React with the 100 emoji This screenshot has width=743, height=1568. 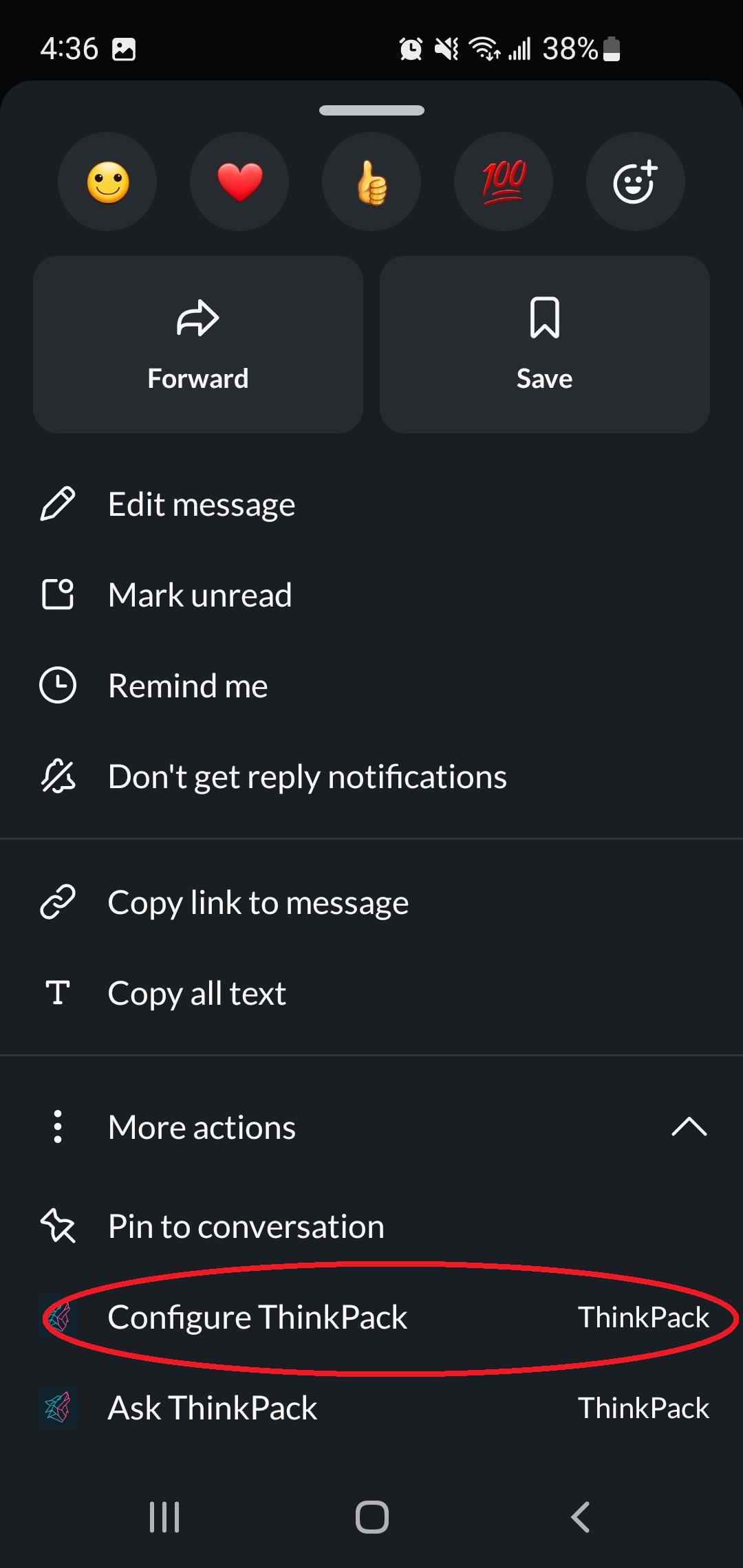[x=504, y=182]
